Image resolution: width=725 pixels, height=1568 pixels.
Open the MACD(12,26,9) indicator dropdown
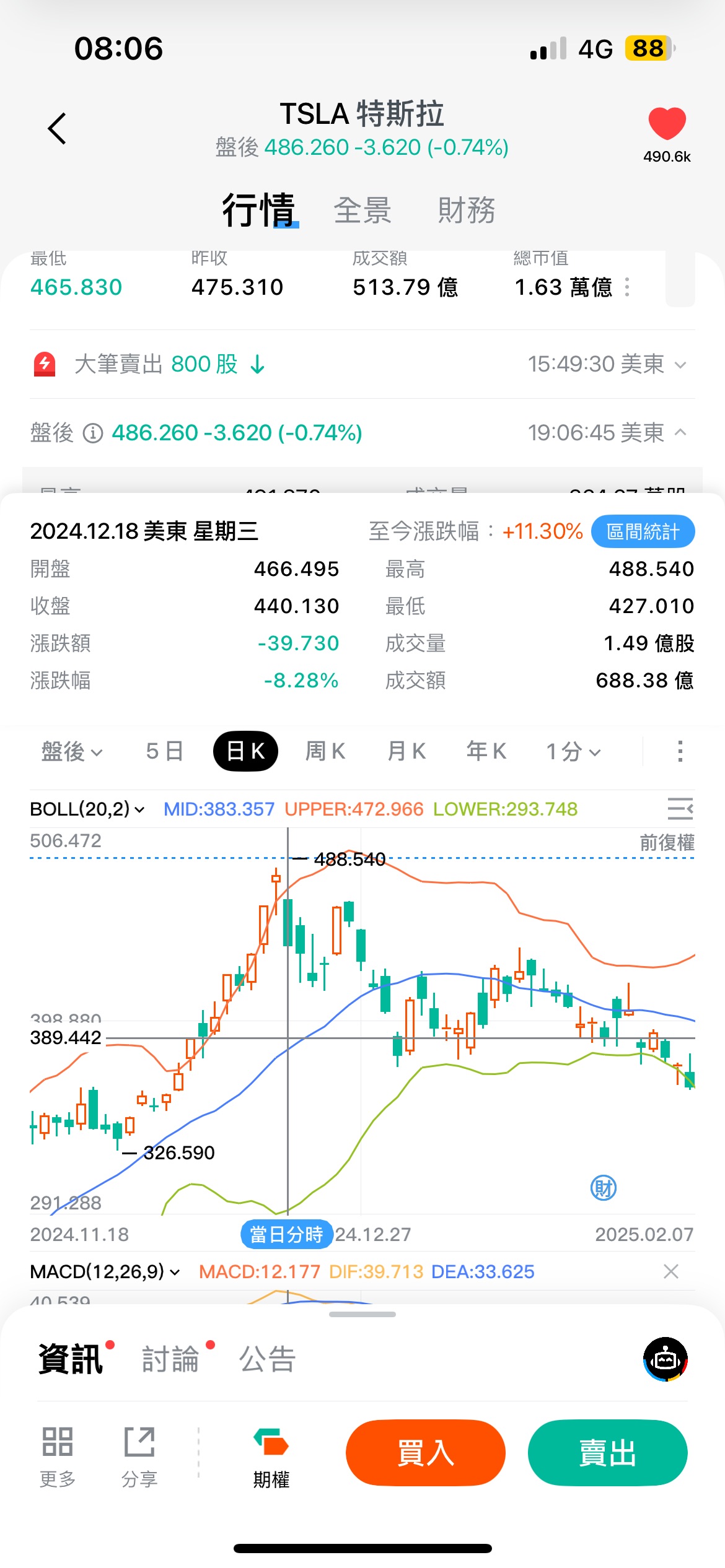(105, 1272)
